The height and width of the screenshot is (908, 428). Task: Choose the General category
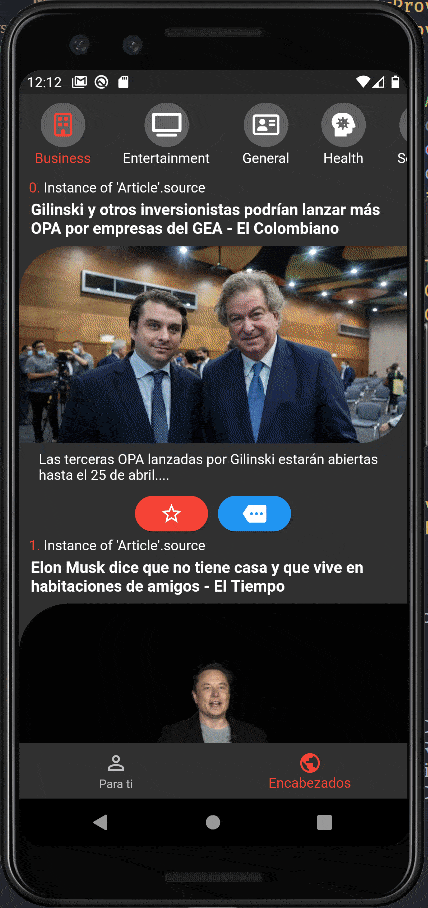point(265,134)
